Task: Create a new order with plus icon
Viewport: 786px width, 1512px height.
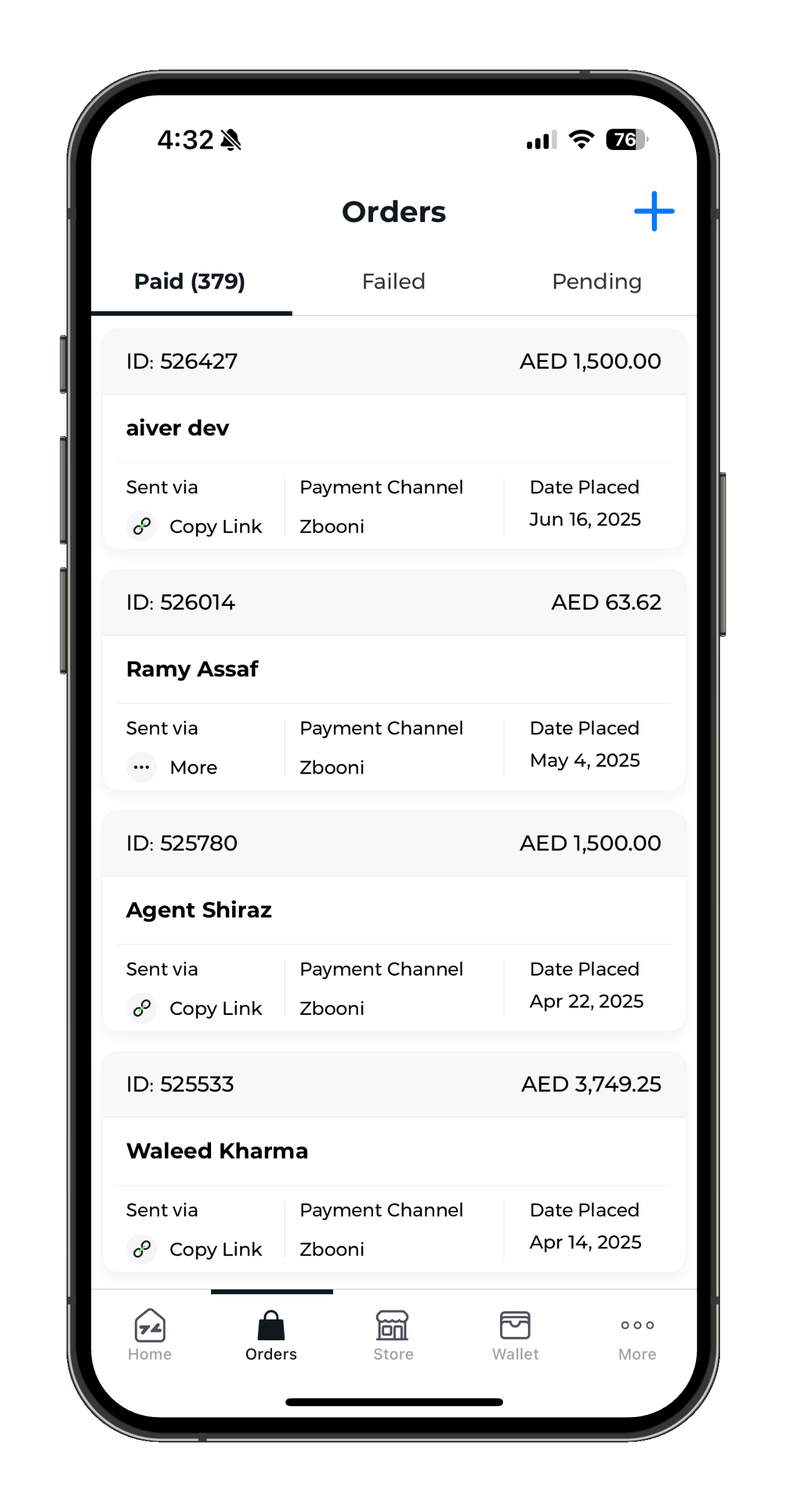Action: (654, 211)
